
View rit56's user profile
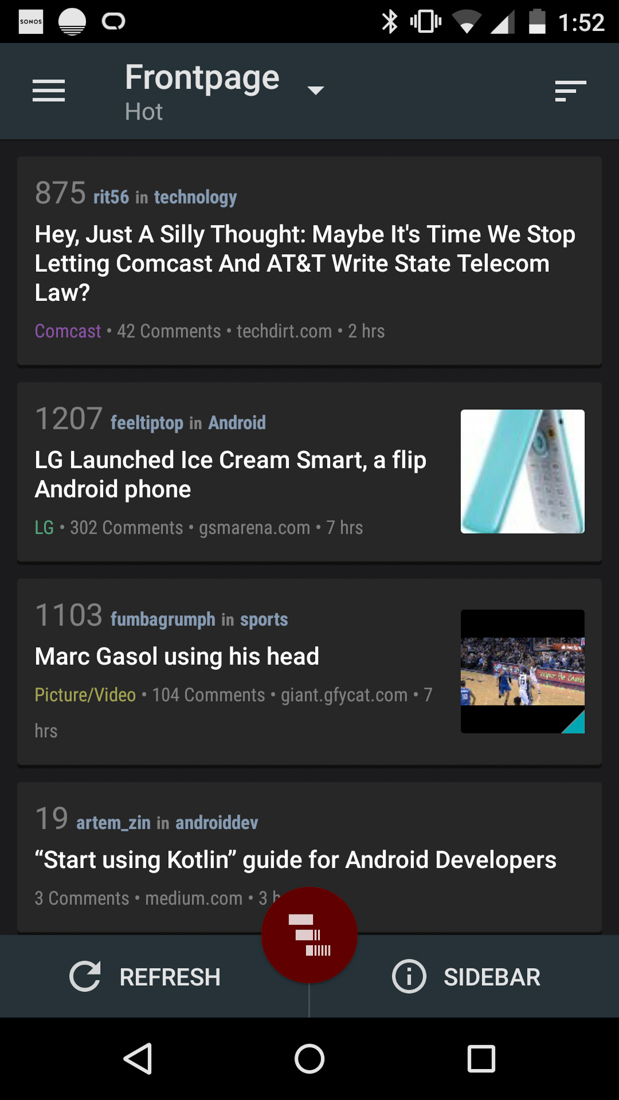point(111,197)
